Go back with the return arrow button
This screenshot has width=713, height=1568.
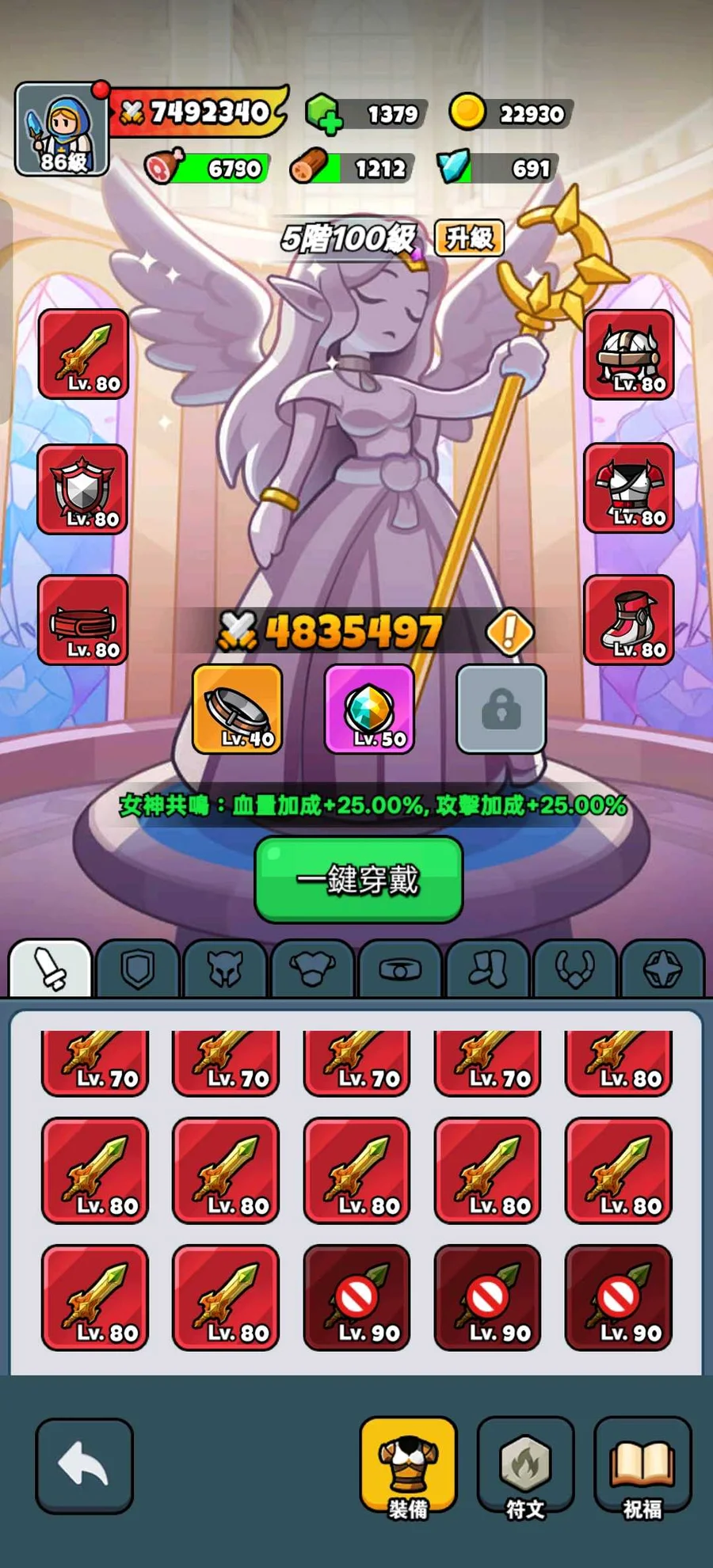[x=84, y=1466]
